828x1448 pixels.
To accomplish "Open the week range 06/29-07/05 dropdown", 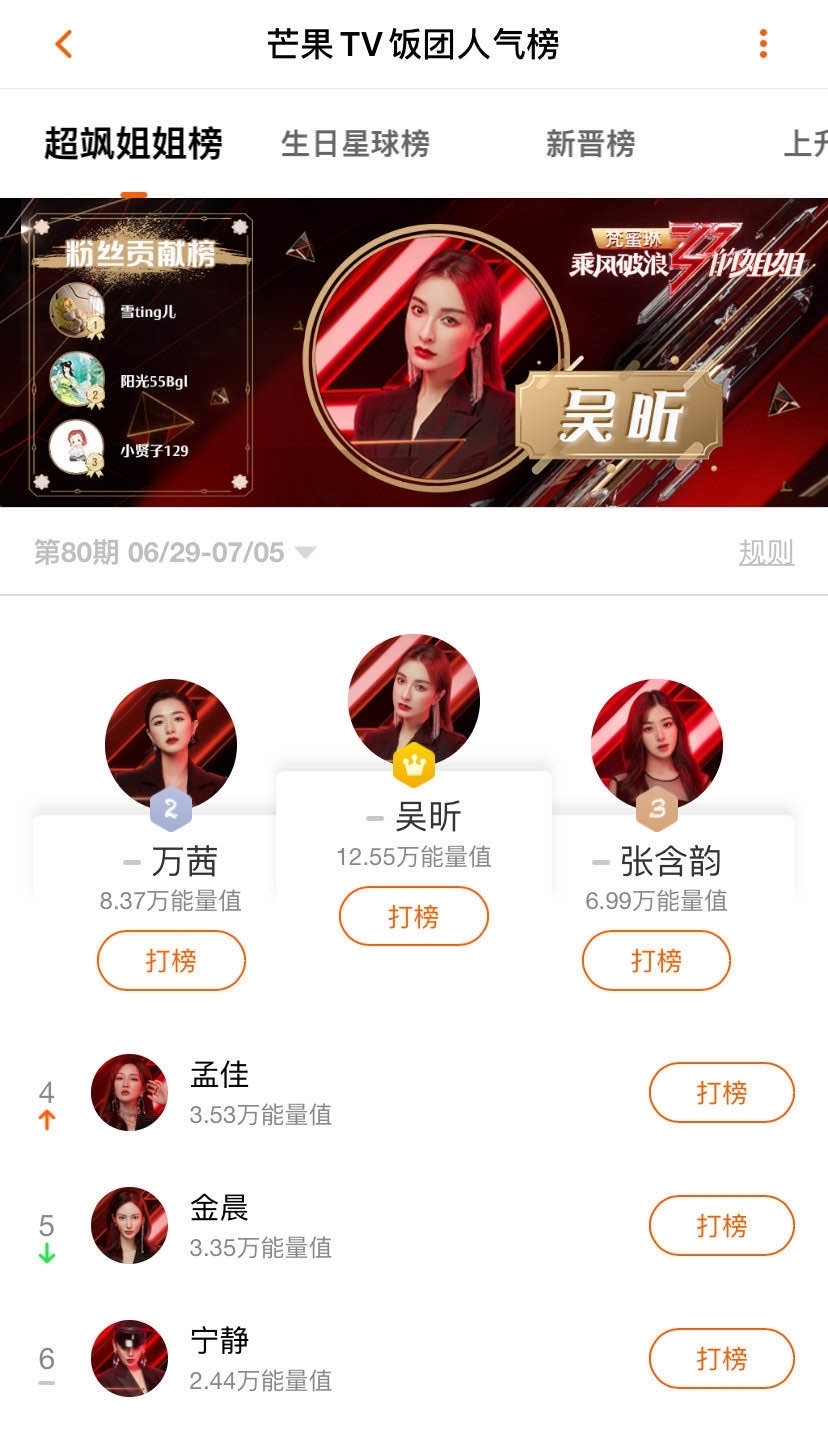I will point(307,551).
